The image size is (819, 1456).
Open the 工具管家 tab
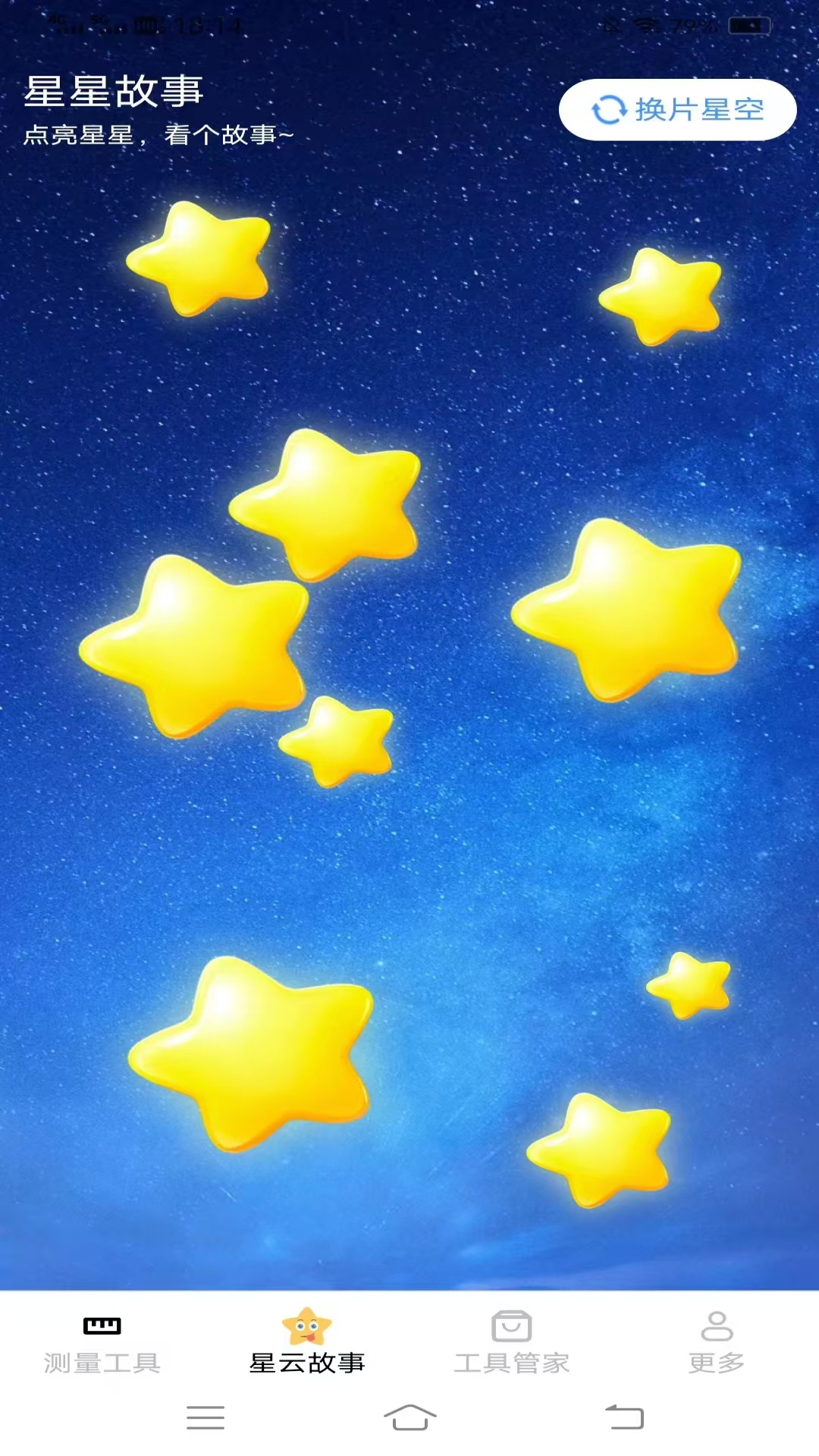click(x=512, y=1344)
